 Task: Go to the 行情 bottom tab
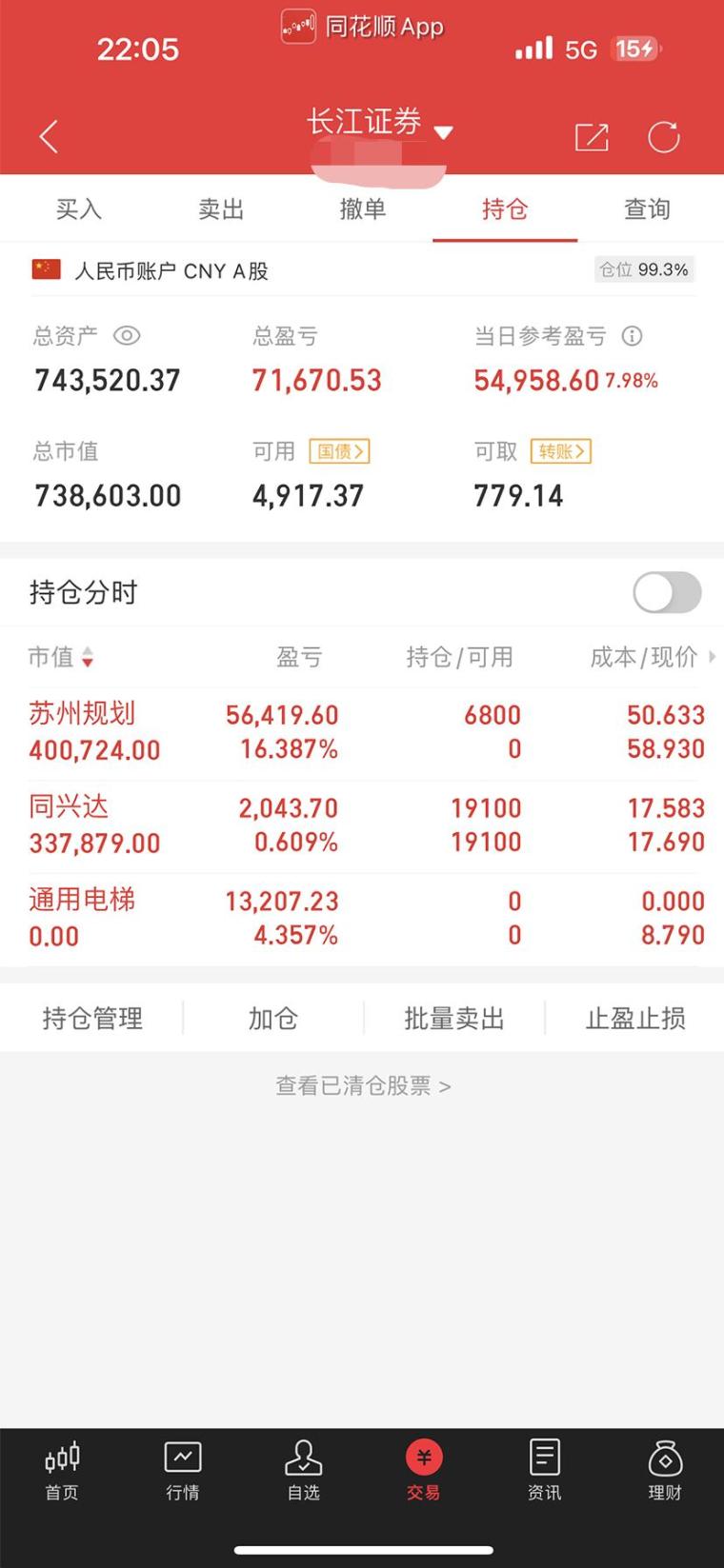(182, 1471)
